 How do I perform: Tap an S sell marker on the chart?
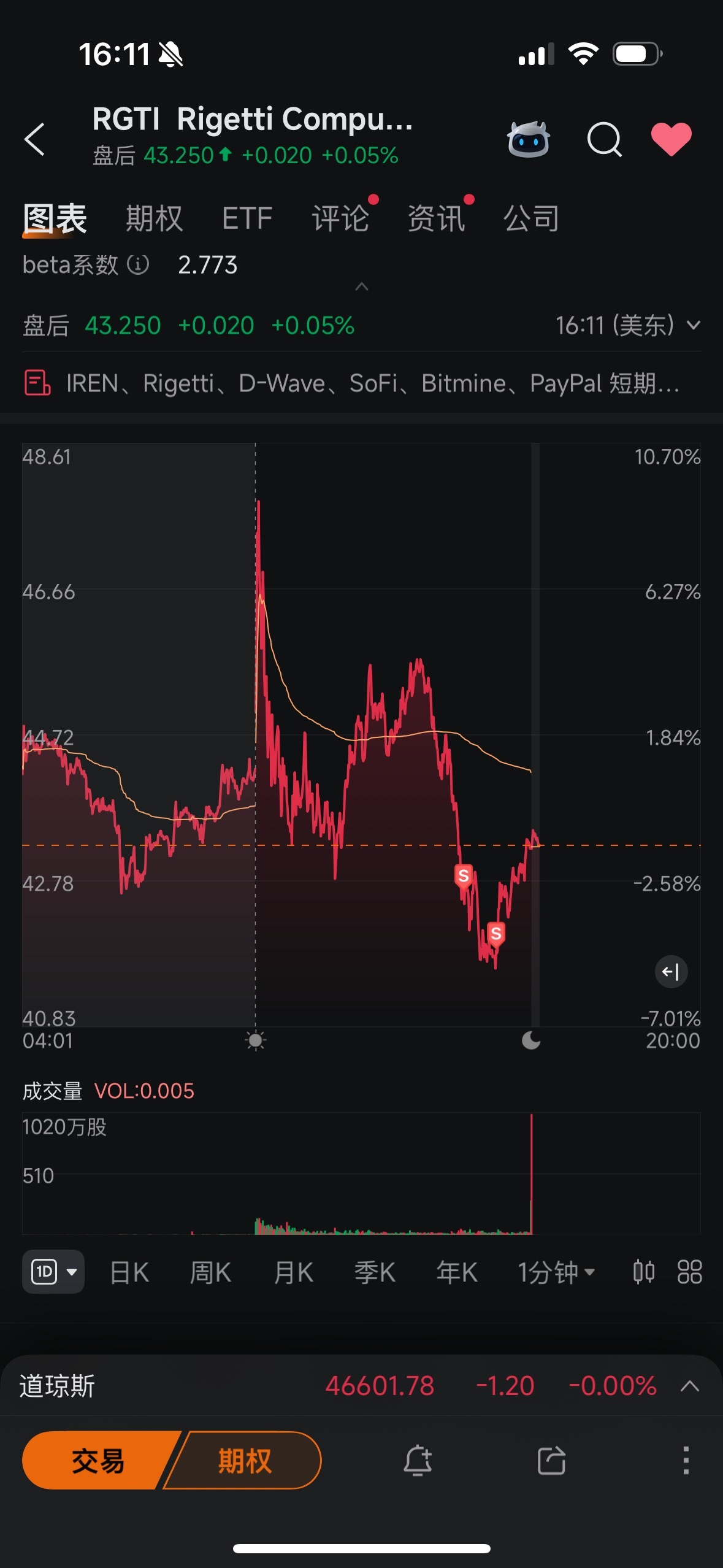point(463,877)
